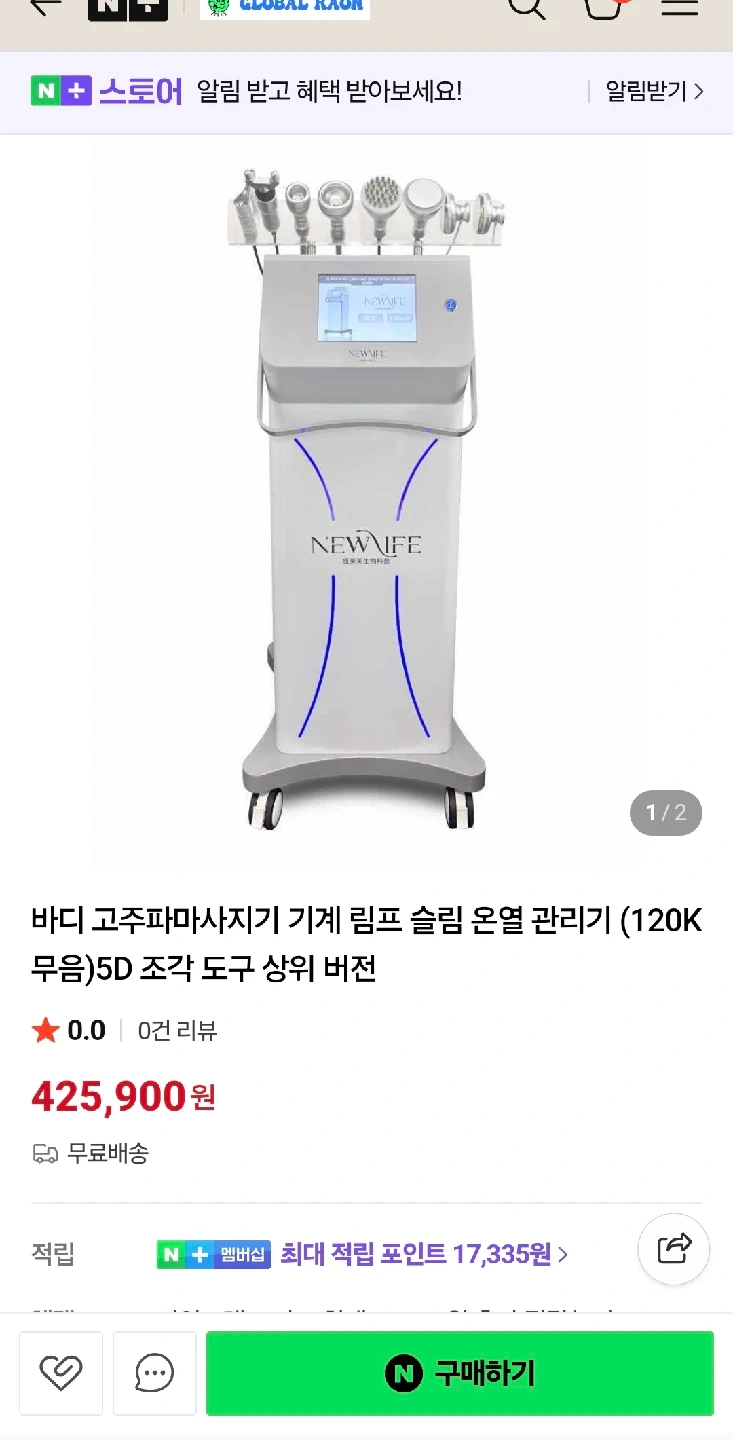
Task: Go back with the arrow icon
Action: click(45, 6)
